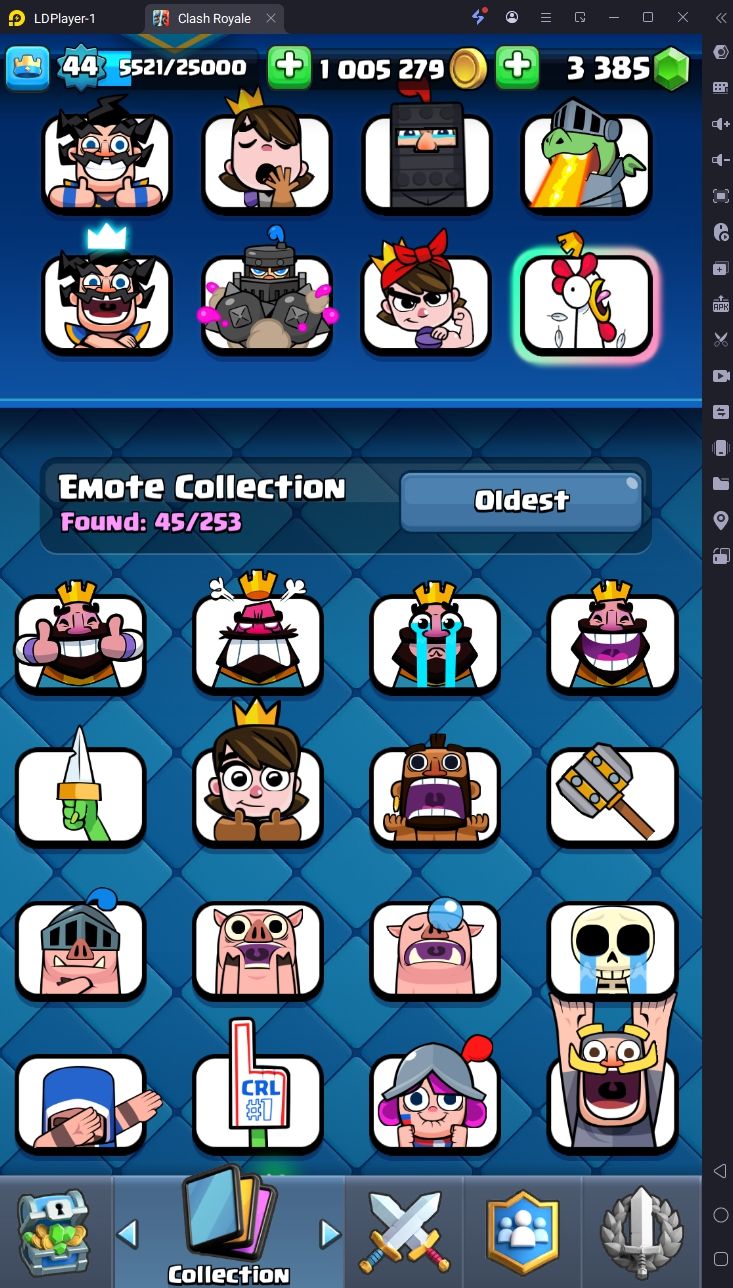Open the shop chest tab
The height and width of the screenshot is (1288, 733).
pos(55,1230)
